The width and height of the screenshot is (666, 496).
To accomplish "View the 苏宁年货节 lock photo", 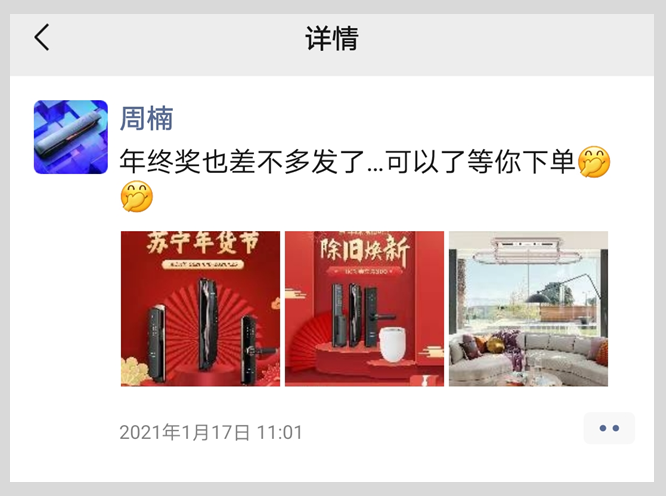I will [x=199, y=308].
